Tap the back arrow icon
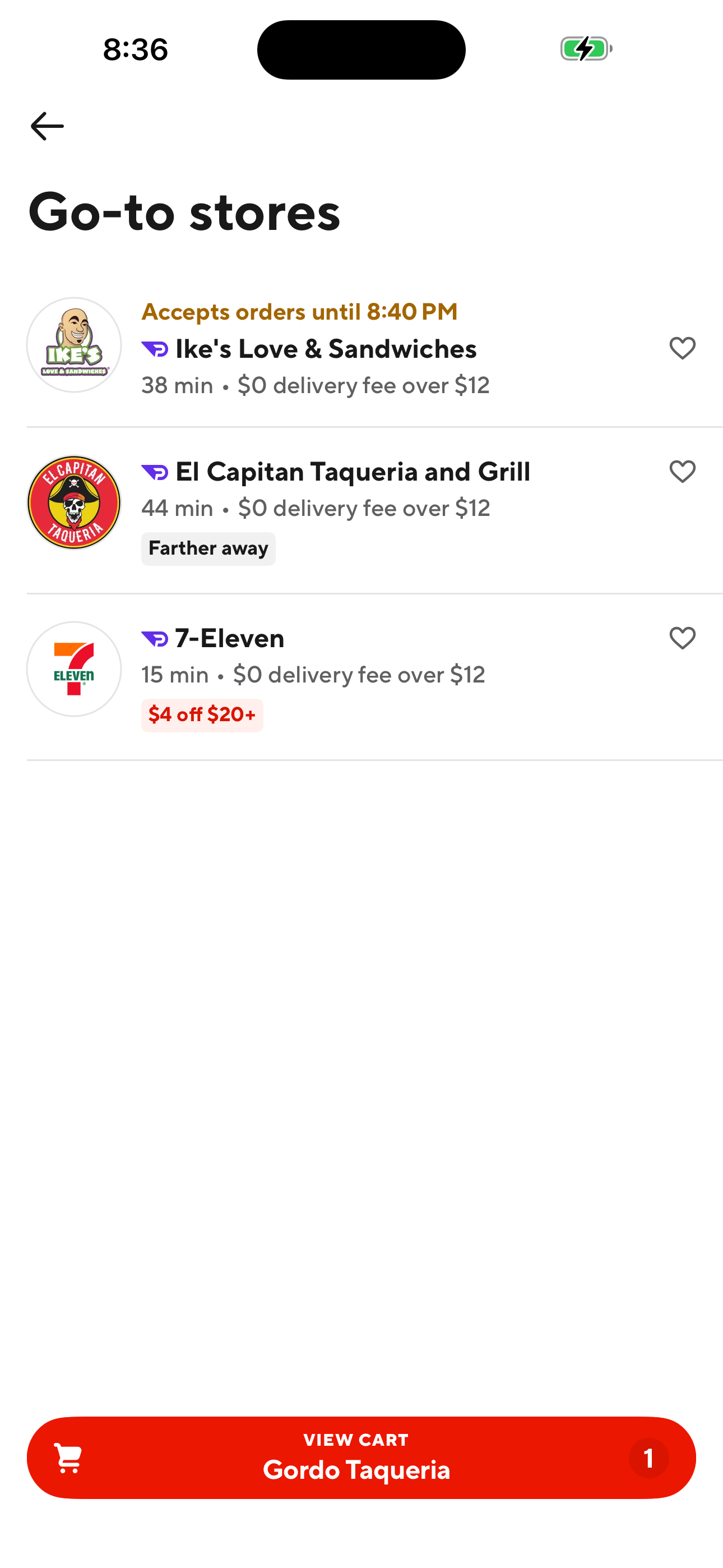Viewport: 723px width, 1568px height. pos(47,125)
